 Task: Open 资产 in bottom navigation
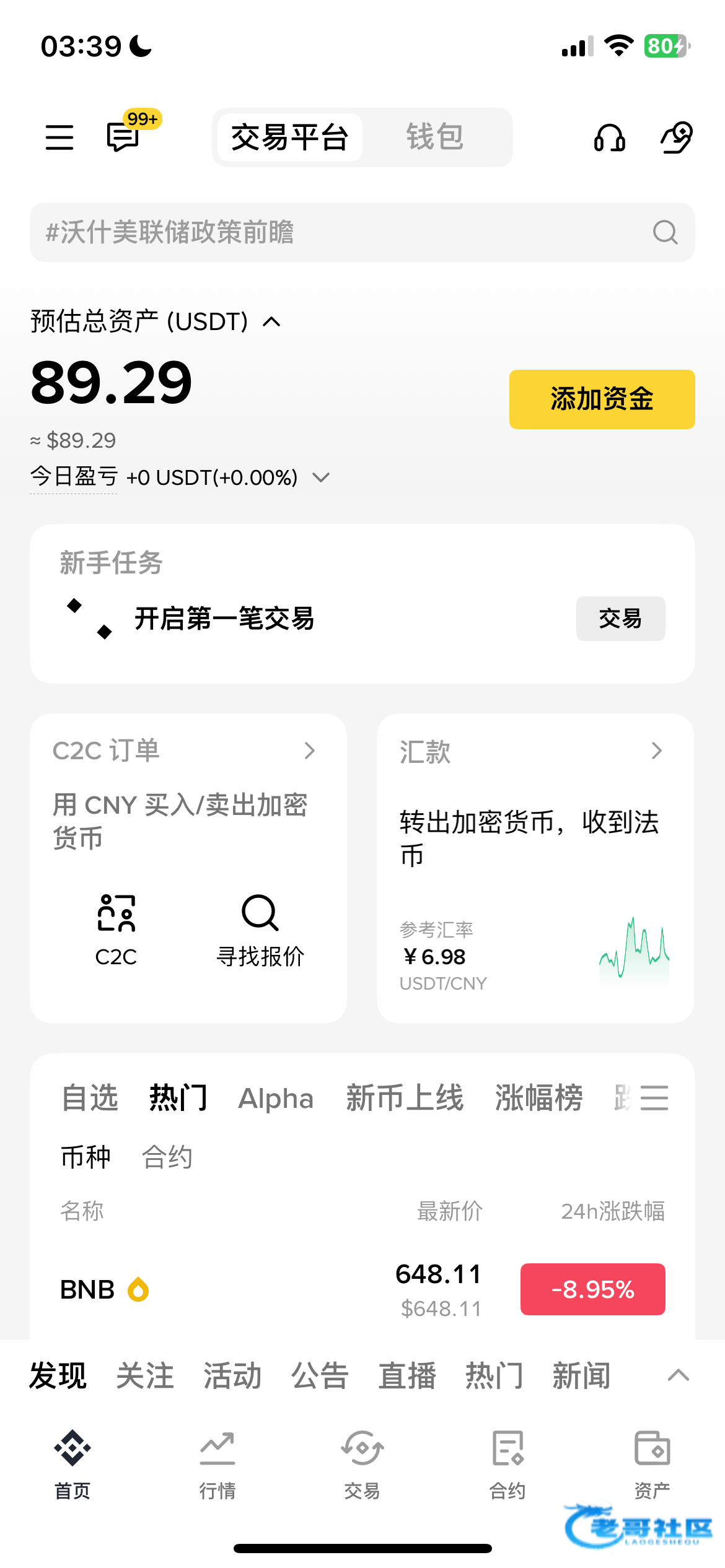coord(652,1464)
